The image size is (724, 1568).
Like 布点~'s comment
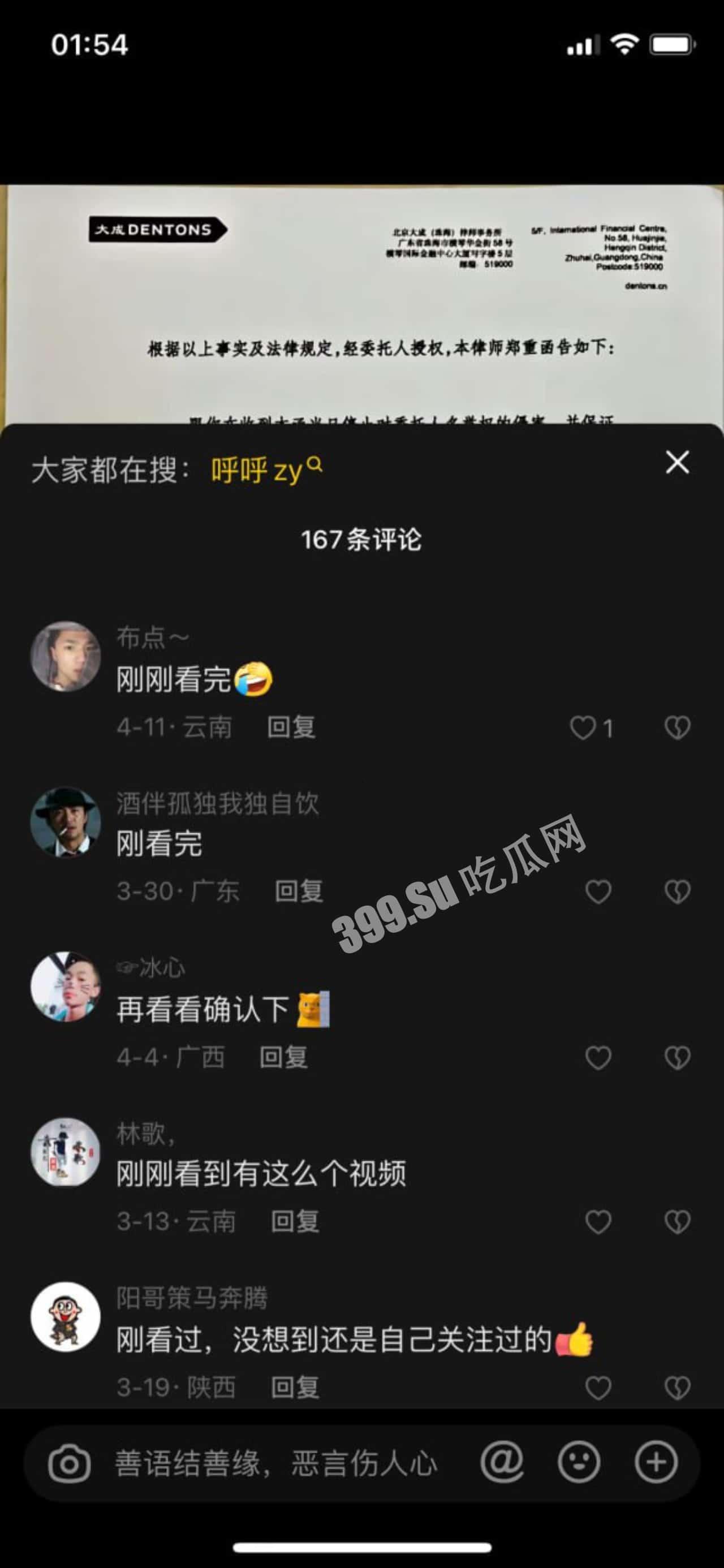(x=583, y=727)
